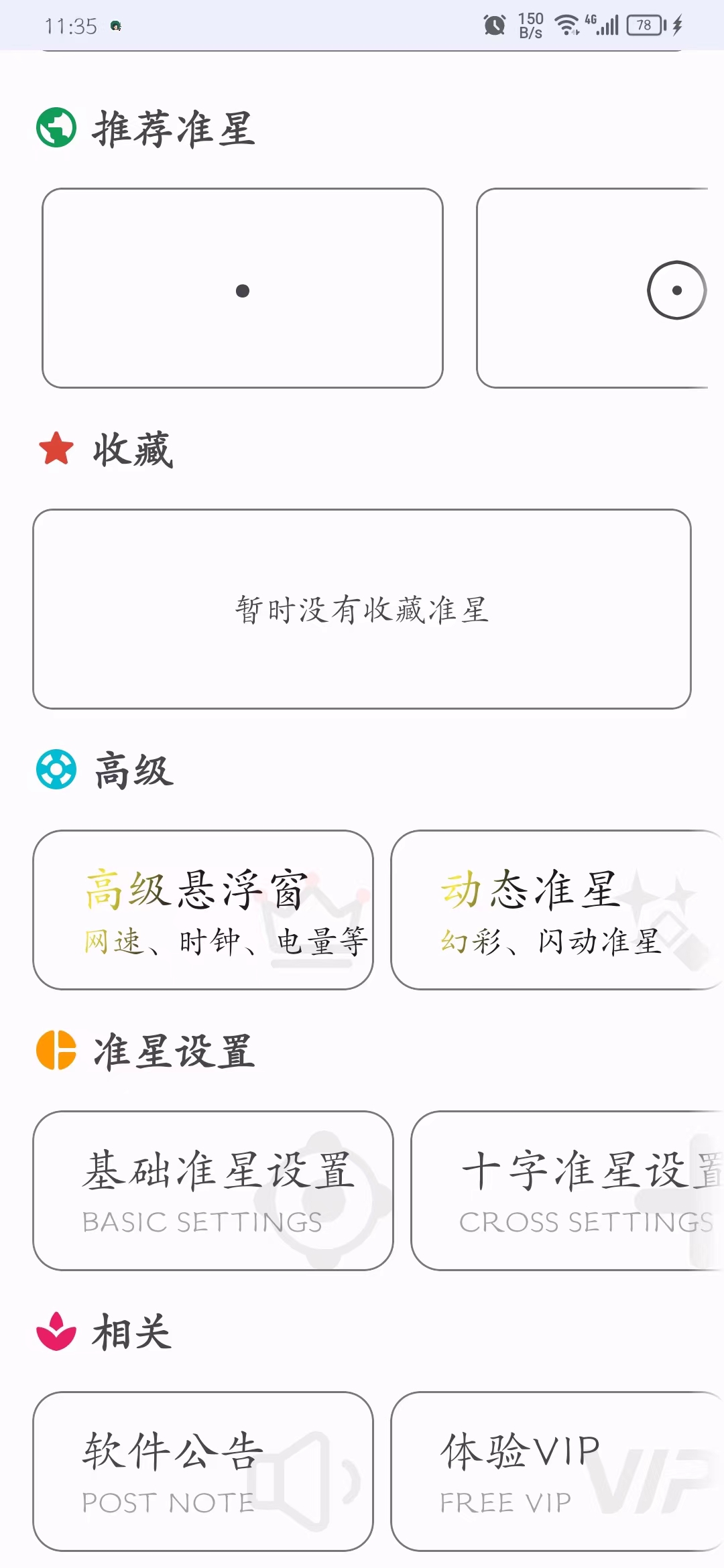Open the 体验VIP Free VIP card

point(557,1471)
